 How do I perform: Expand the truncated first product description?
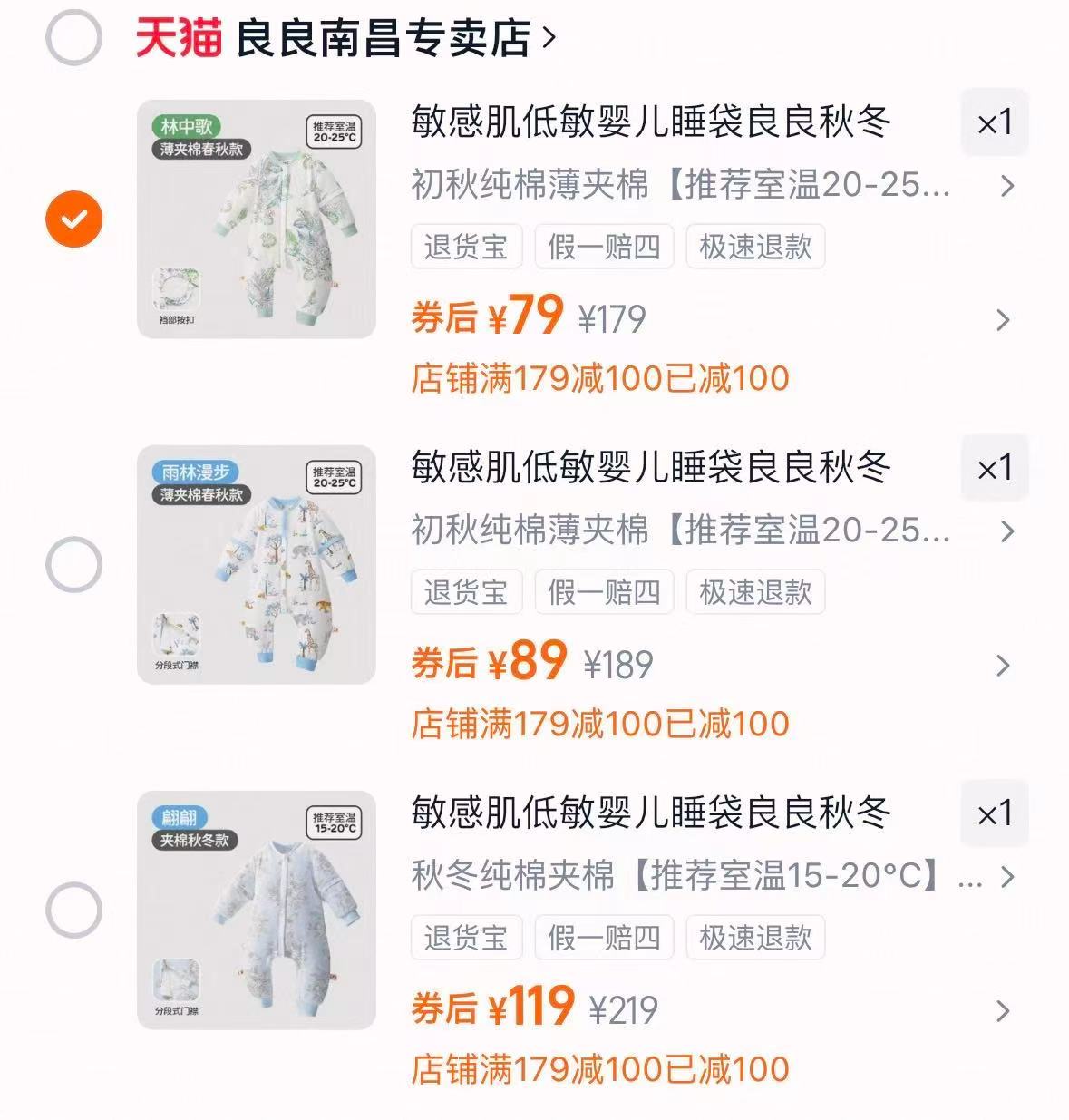[1006, 187]
